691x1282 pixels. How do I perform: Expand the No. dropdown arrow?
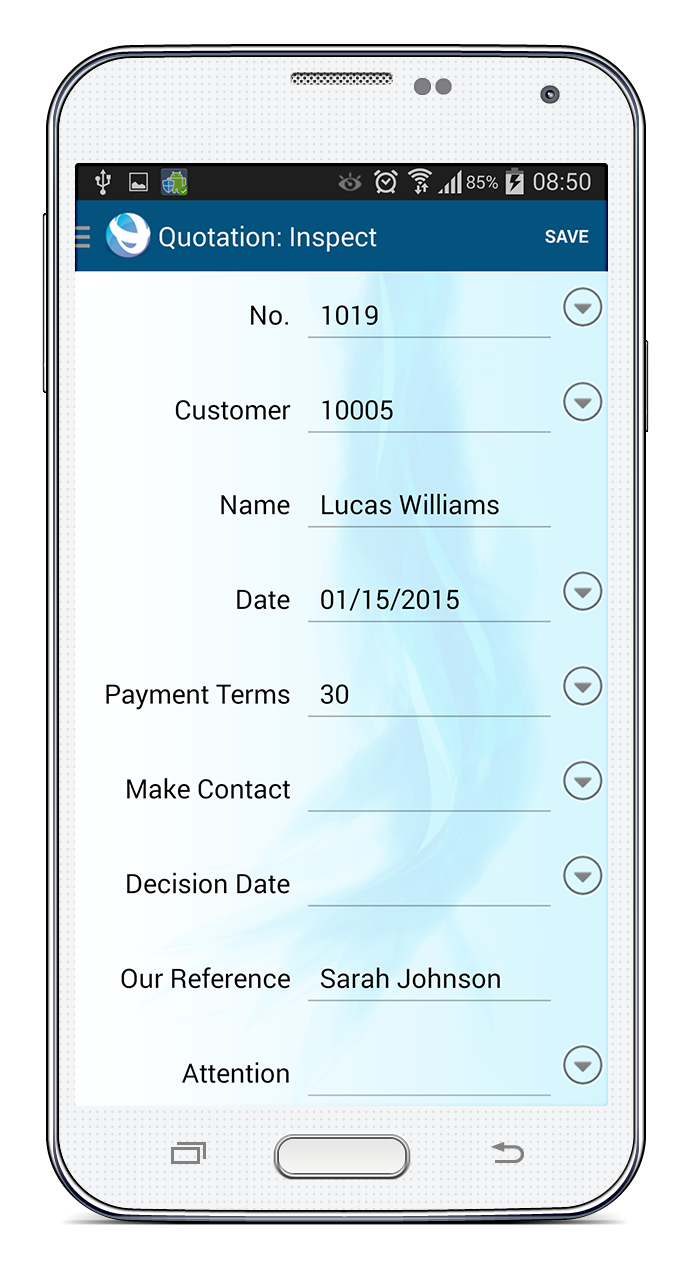583,308
